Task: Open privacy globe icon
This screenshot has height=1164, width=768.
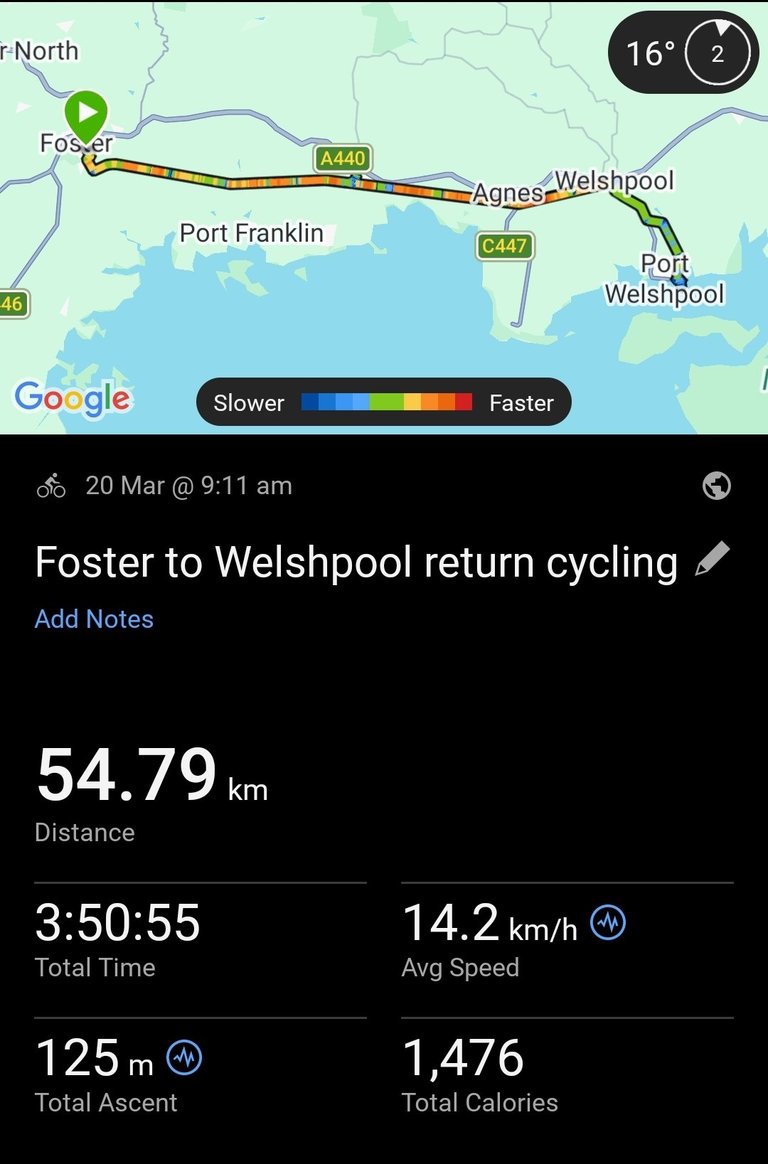Action: [716, 486]
